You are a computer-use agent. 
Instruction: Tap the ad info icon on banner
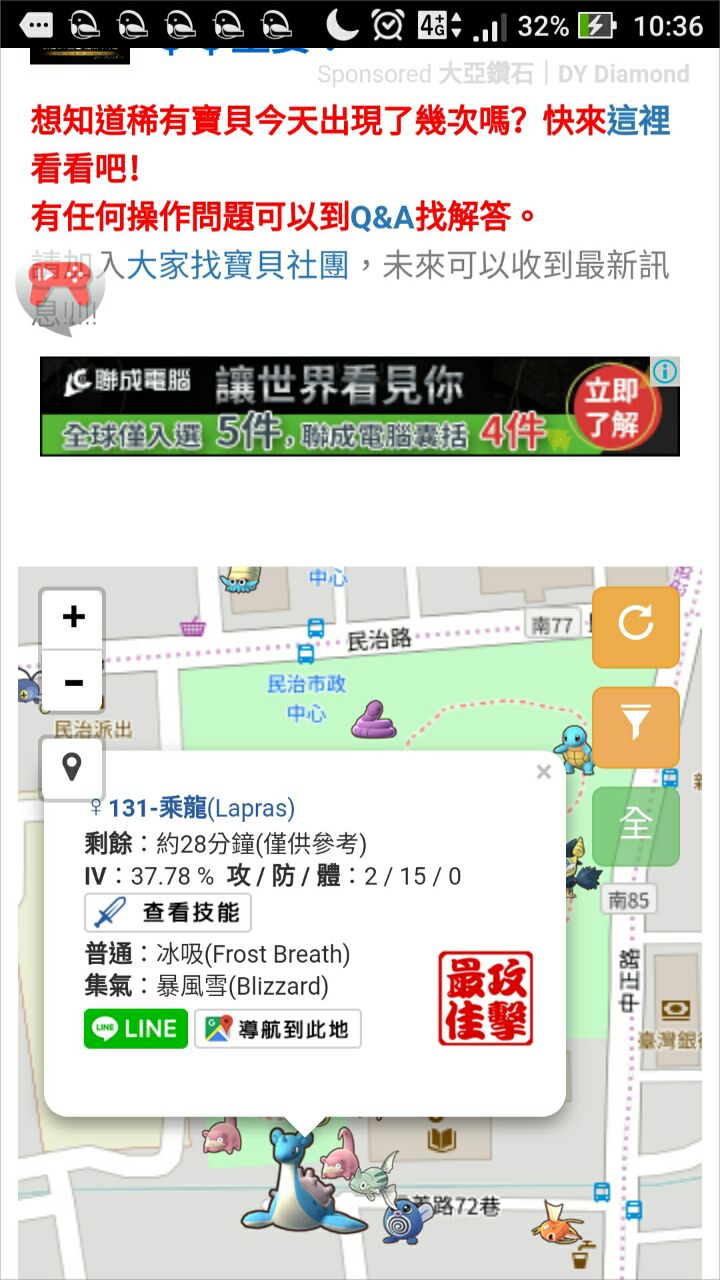(665, 372)
